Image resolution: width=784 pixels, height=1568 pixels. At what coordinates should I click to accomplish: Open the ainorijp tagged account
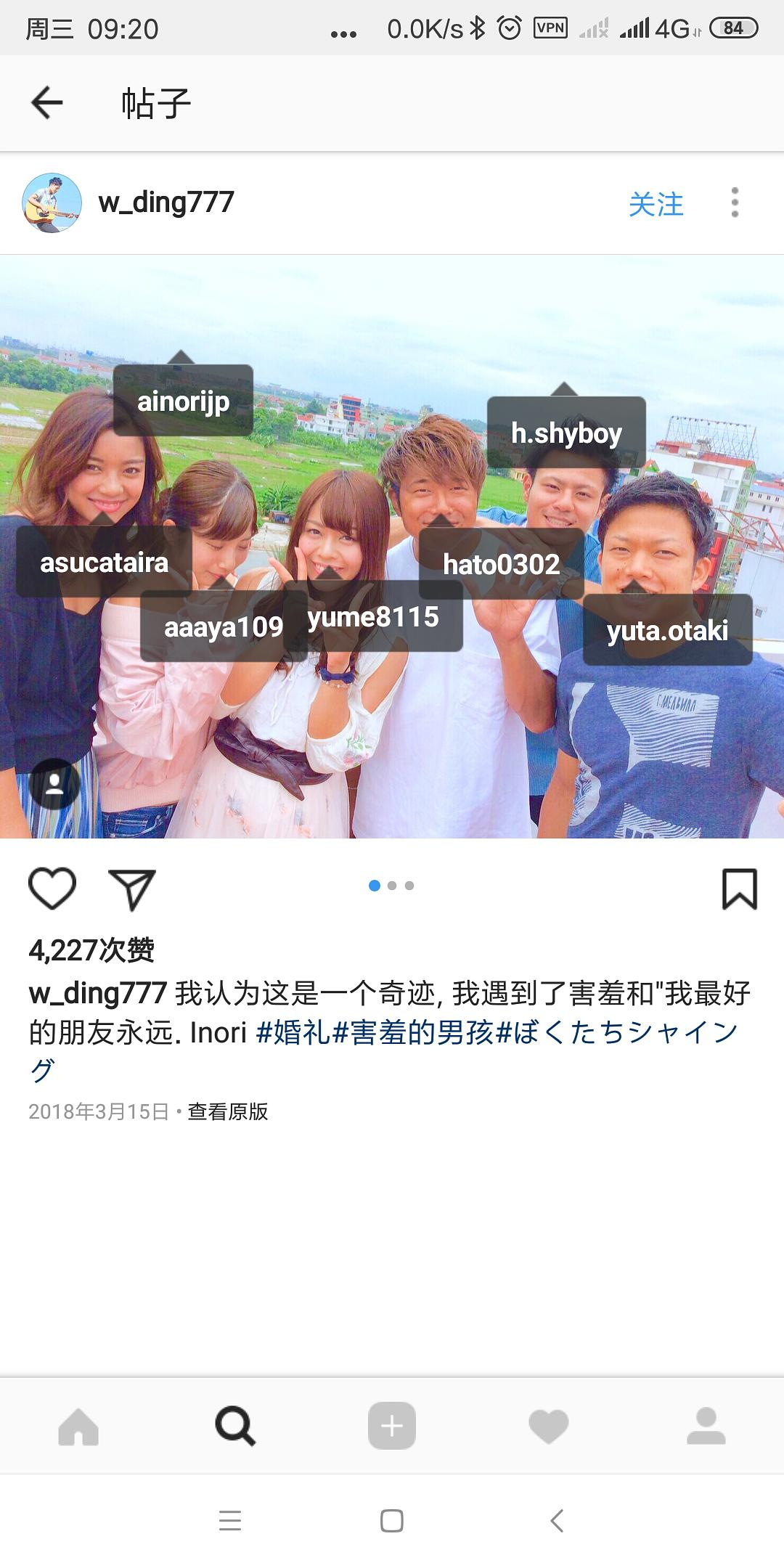(x=183, y=401)
